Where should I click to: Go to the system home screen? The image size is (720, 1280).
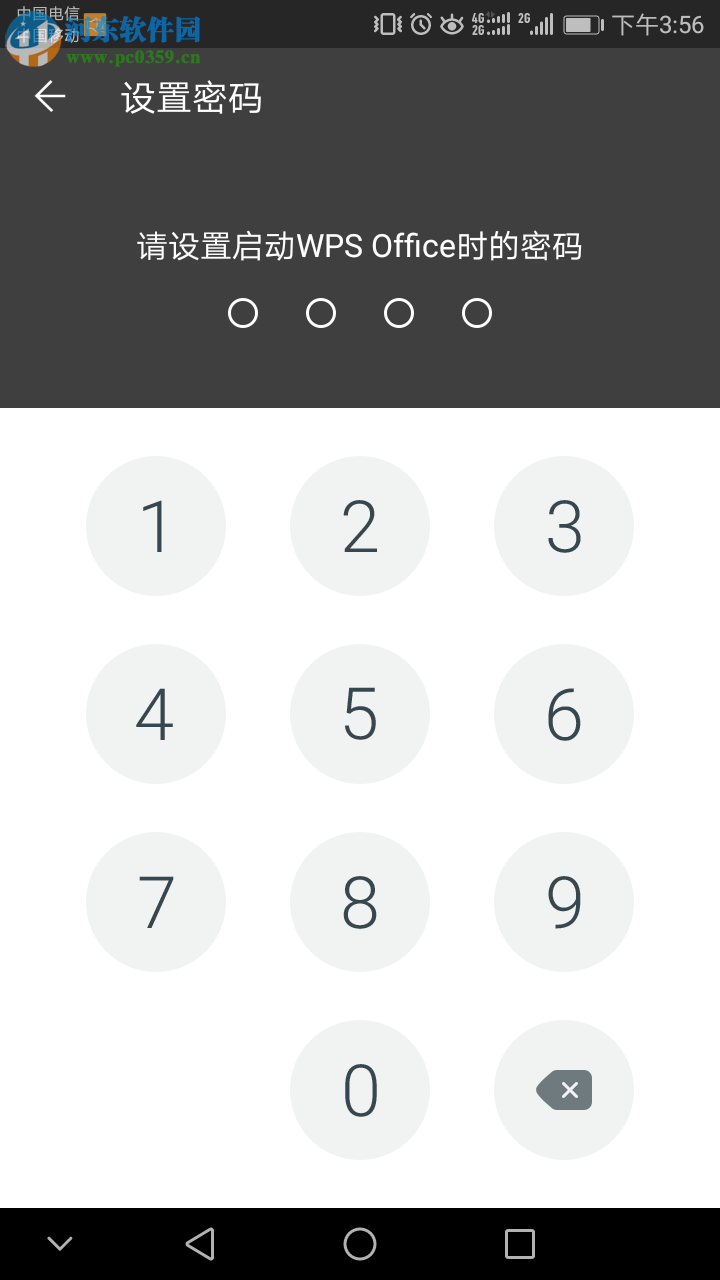(360, 1244)
